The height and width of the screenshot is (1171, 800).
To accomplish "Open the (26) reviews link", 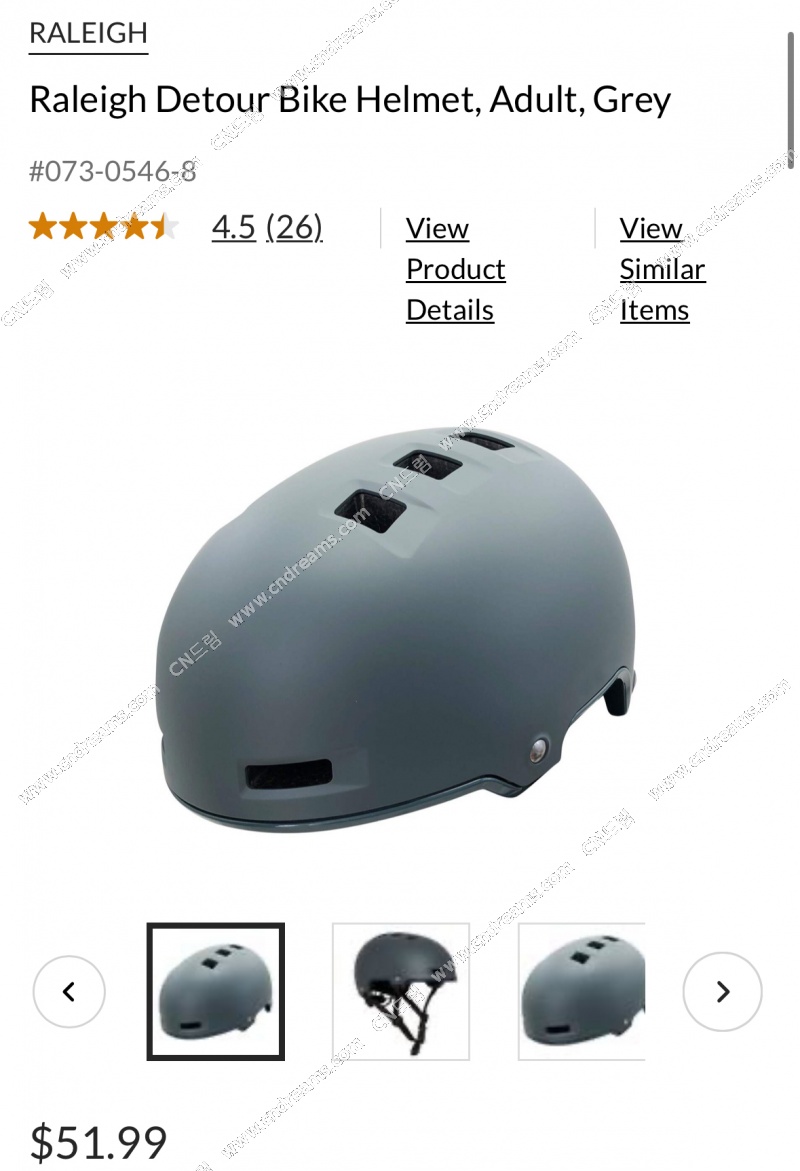I will pos(294,228).
